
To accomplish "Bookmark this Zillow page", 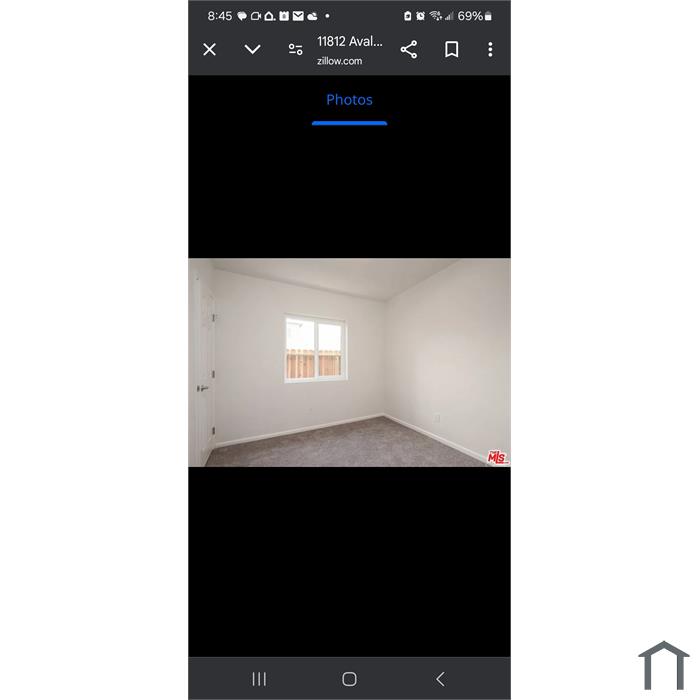I will tap(451, 49).
